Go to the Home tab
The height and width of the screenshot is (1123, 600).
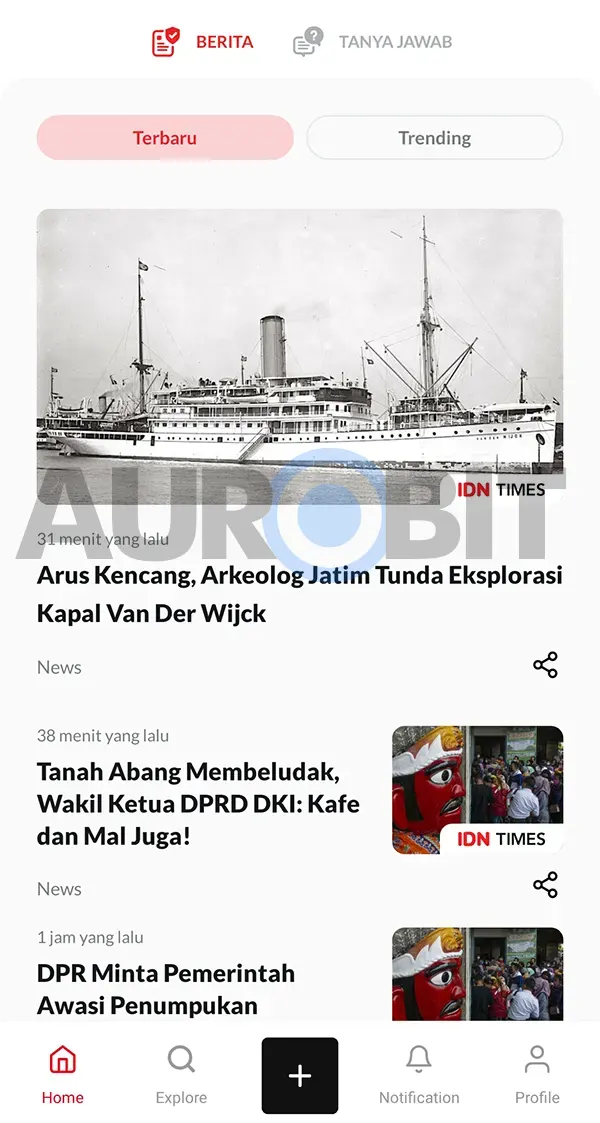(x=62, y=1075)
